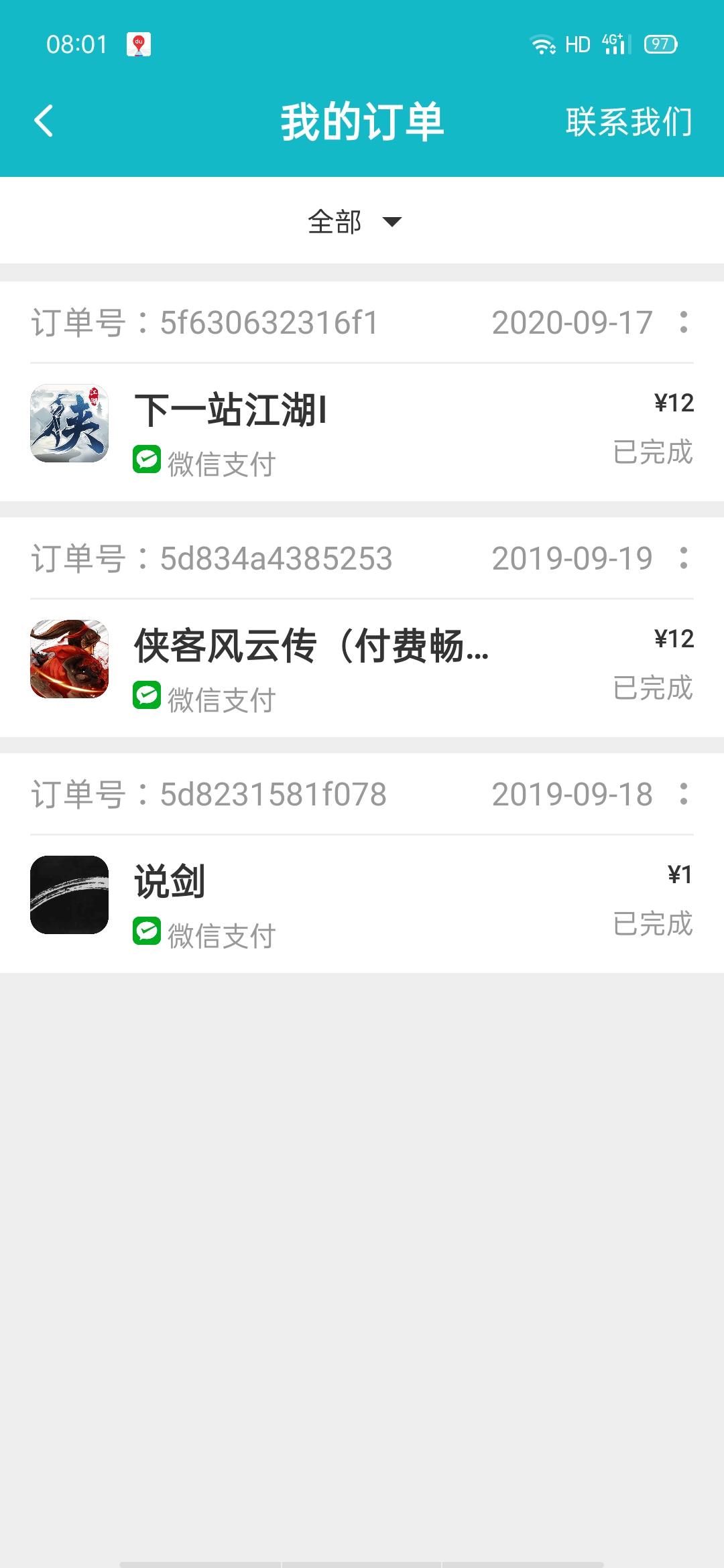Screen dimensions: 724x1568
Task: Open the 侠客风云传 order details
Action: pos(362,668)
